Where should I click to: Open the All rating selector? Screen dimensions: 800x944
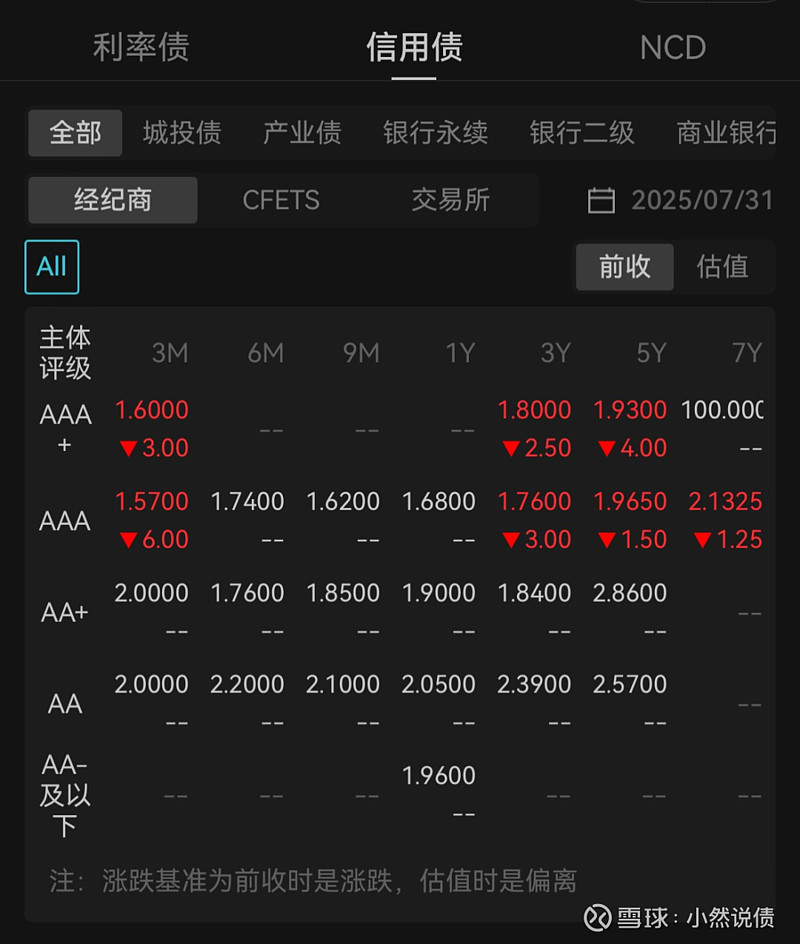tap(51, 266)
